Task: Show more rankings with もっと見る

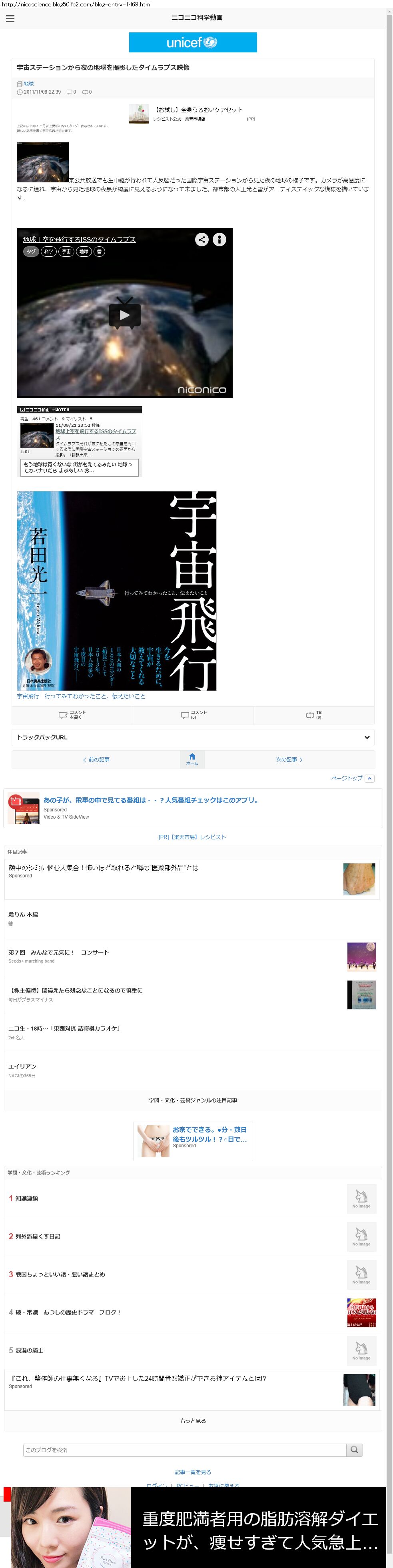Action: coord(193,1421)
